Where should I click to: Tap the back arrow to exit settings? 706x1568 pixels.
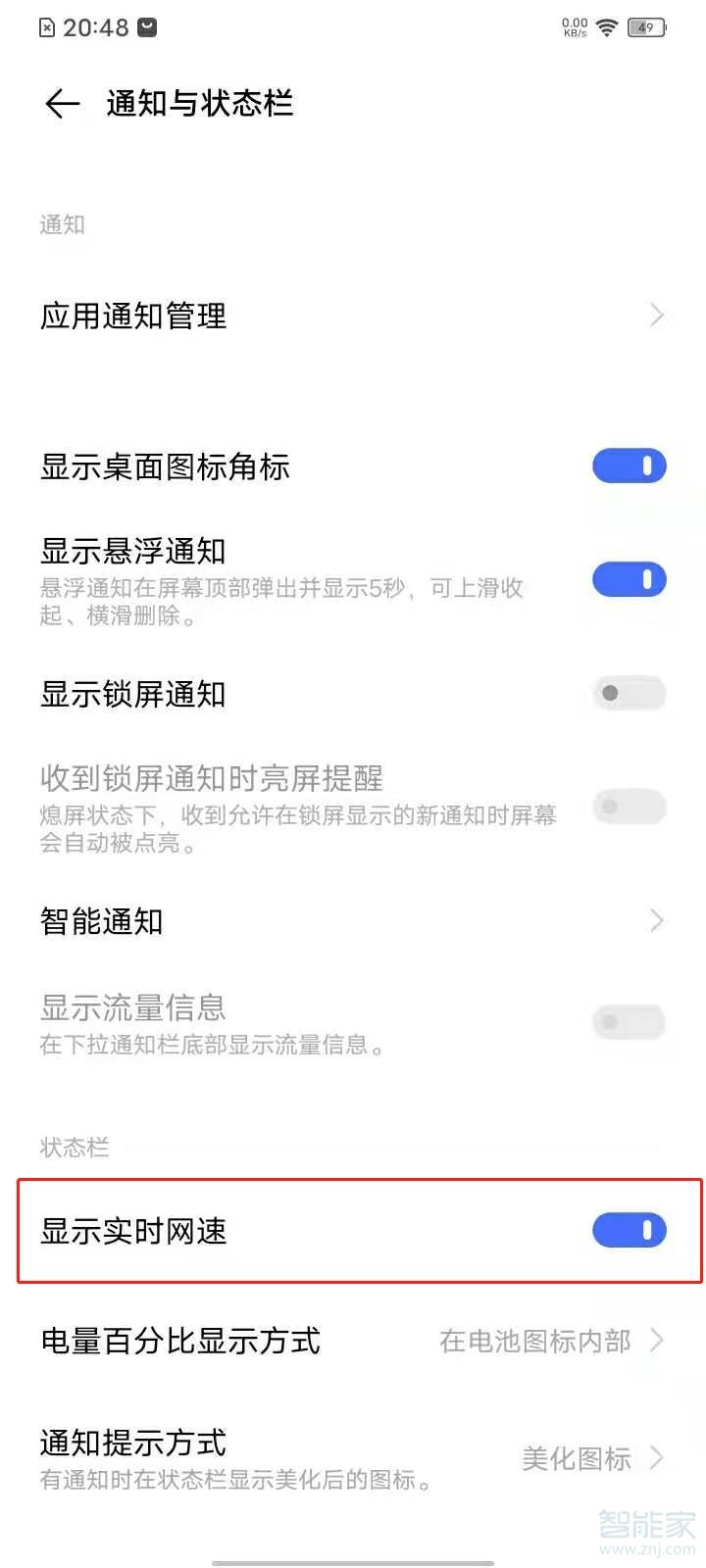[60, 102]
